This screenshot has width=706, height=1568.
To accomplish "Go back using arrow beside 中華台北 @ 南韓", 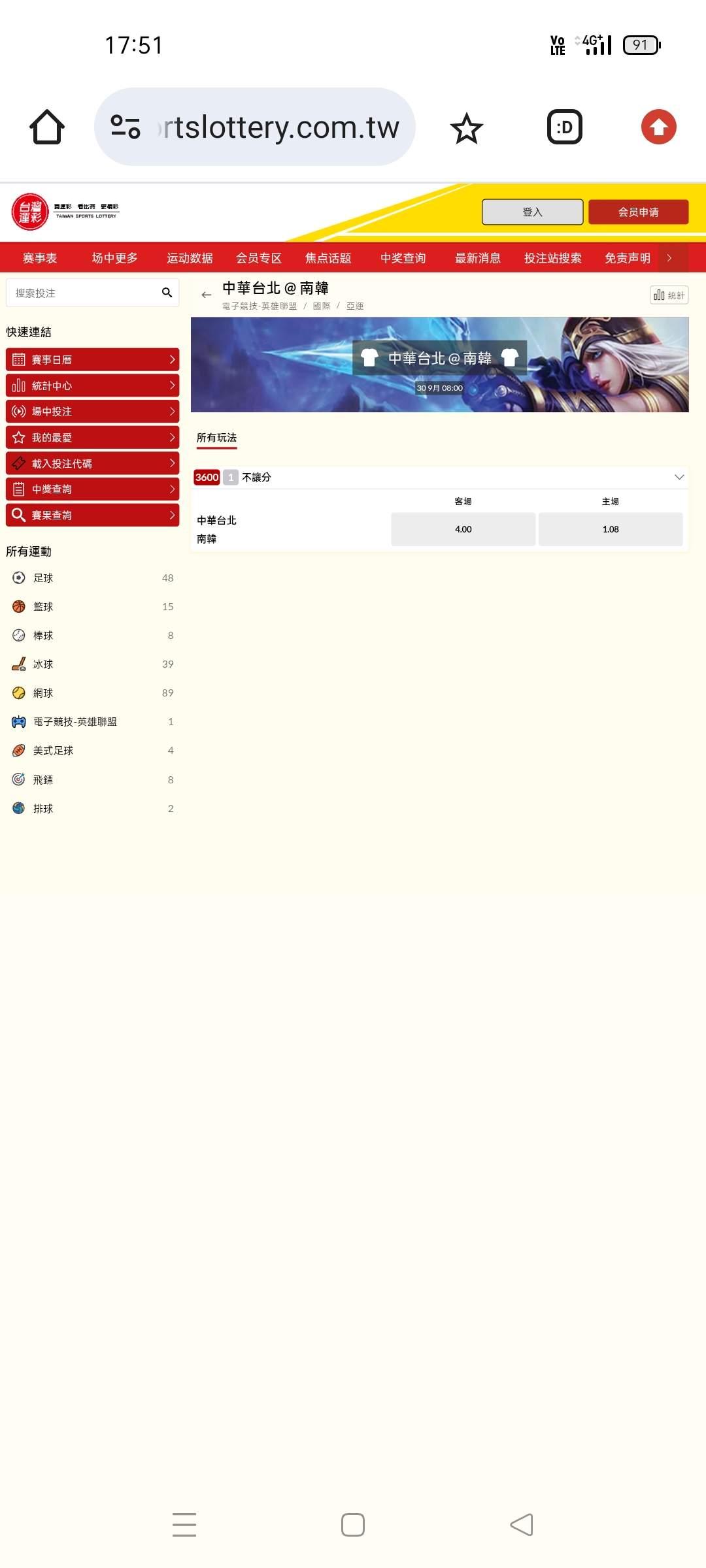I will click(x=207, y=295).
